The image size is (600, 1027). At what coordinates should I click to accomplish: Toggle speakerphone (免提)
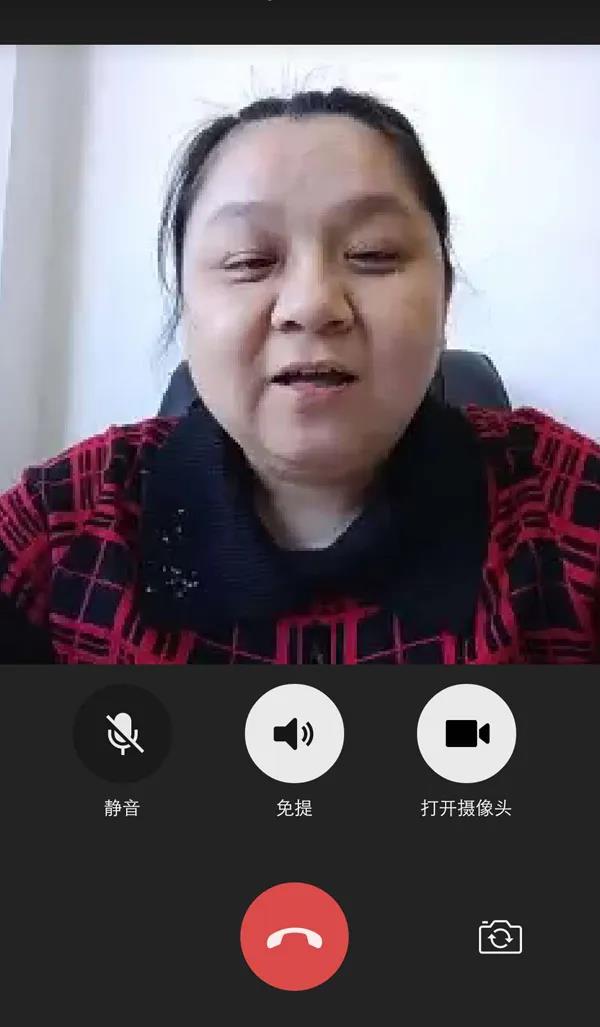(294, 734)
